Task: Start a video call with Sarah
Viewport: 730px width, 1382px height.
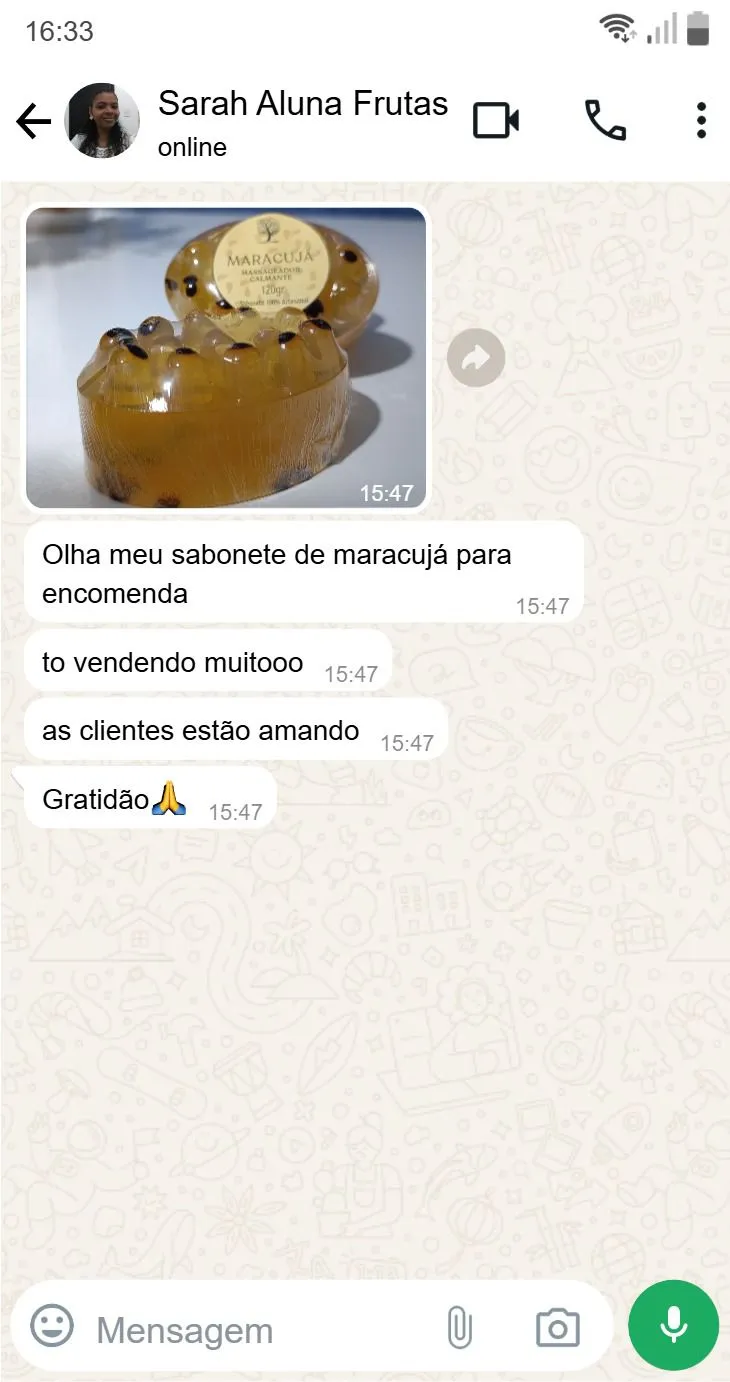Action: coord(494,119)
